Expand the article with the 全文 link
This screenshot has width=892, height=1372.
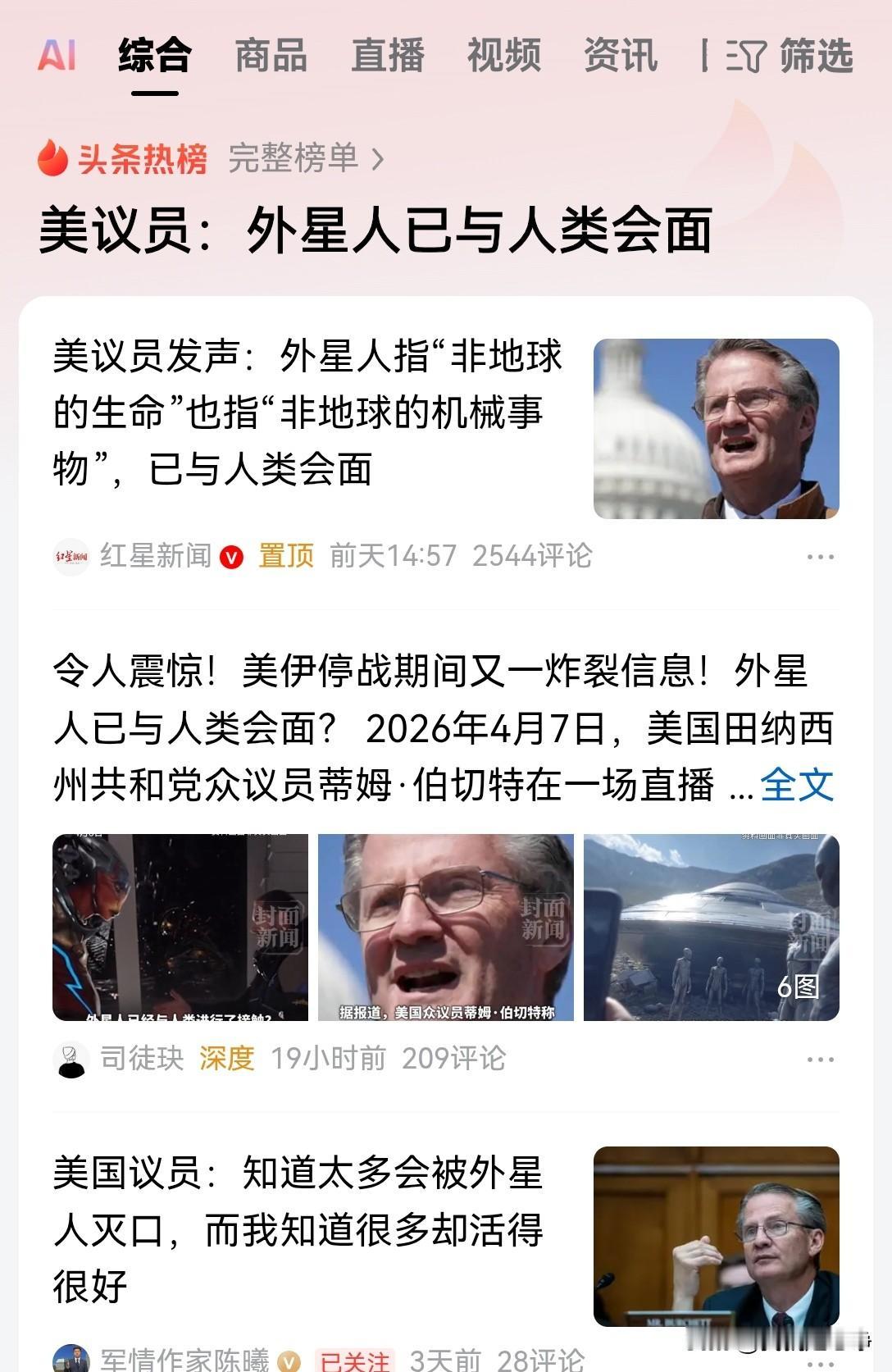pos(797,786)
